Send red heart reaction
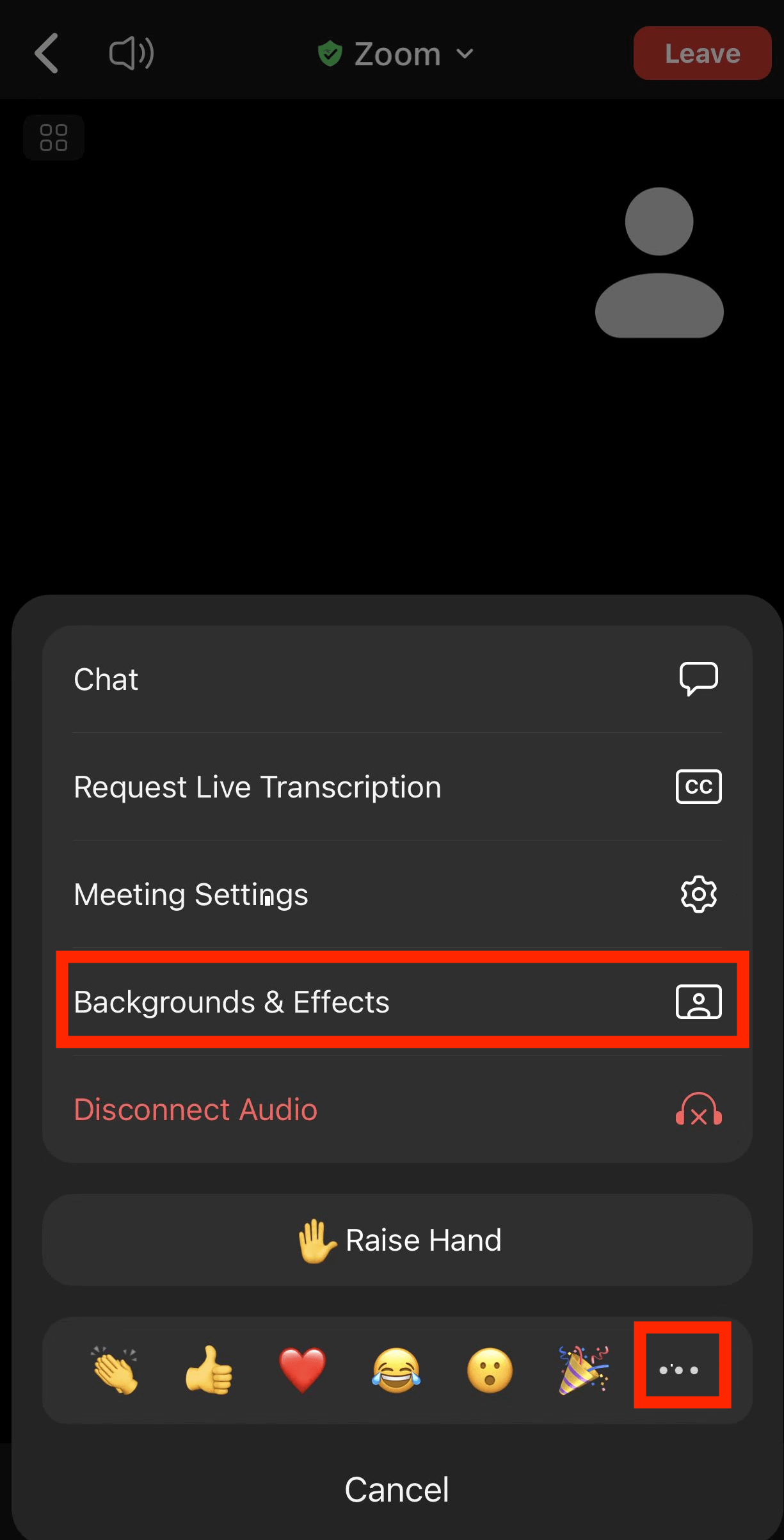 point(303,1370)
